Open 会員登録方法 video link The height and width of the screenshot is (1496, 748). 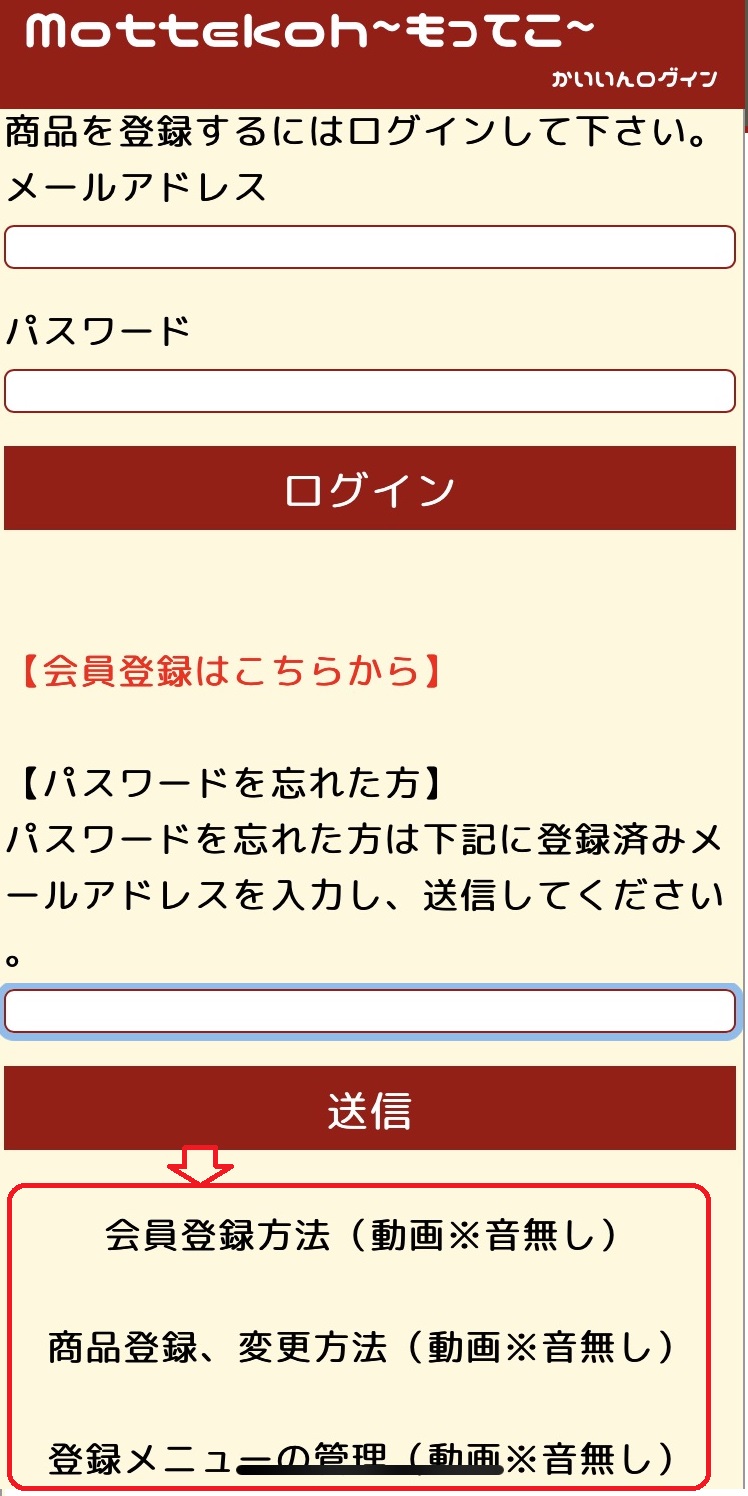click(362, 1237)
